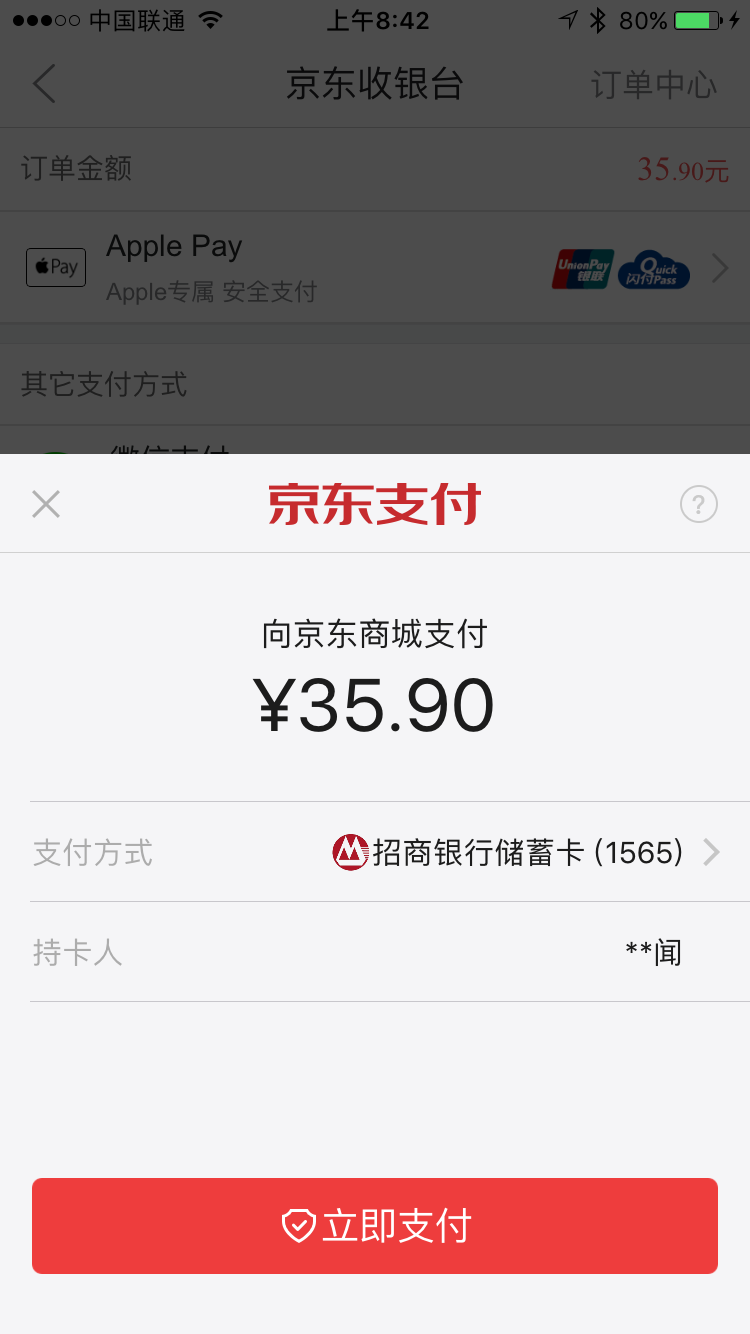Open the help question mark icon
The height and width of the screenshot is (1334, 750).
click(699, 504)
